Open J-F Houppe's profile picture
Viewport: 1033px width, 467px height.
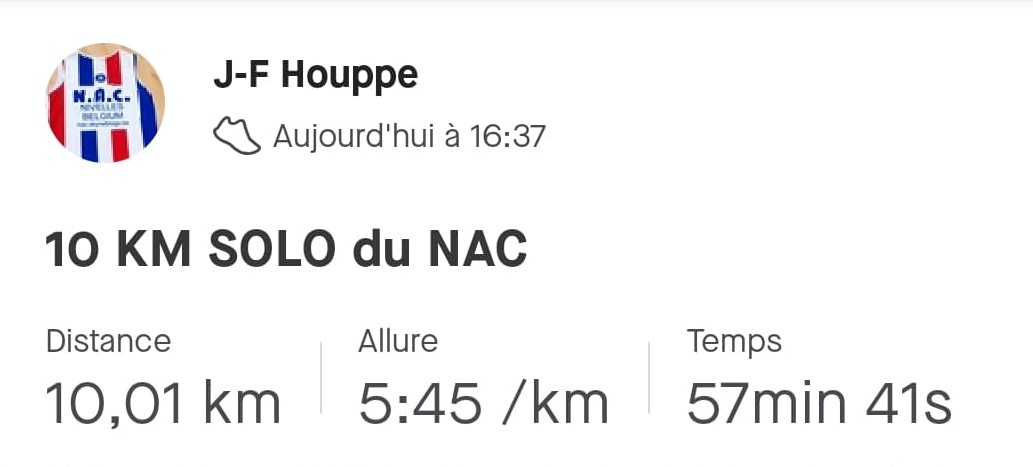pos(105,103)
